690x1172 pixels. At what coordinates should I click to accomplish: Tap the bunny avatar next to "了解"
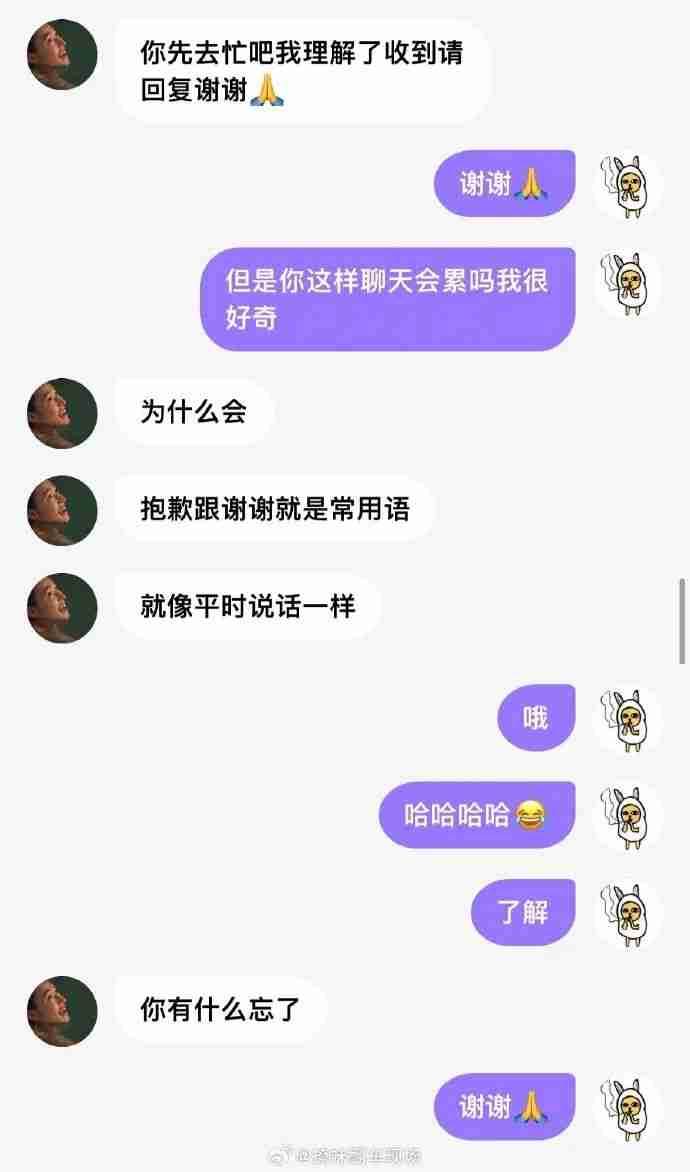coord(628,913)
